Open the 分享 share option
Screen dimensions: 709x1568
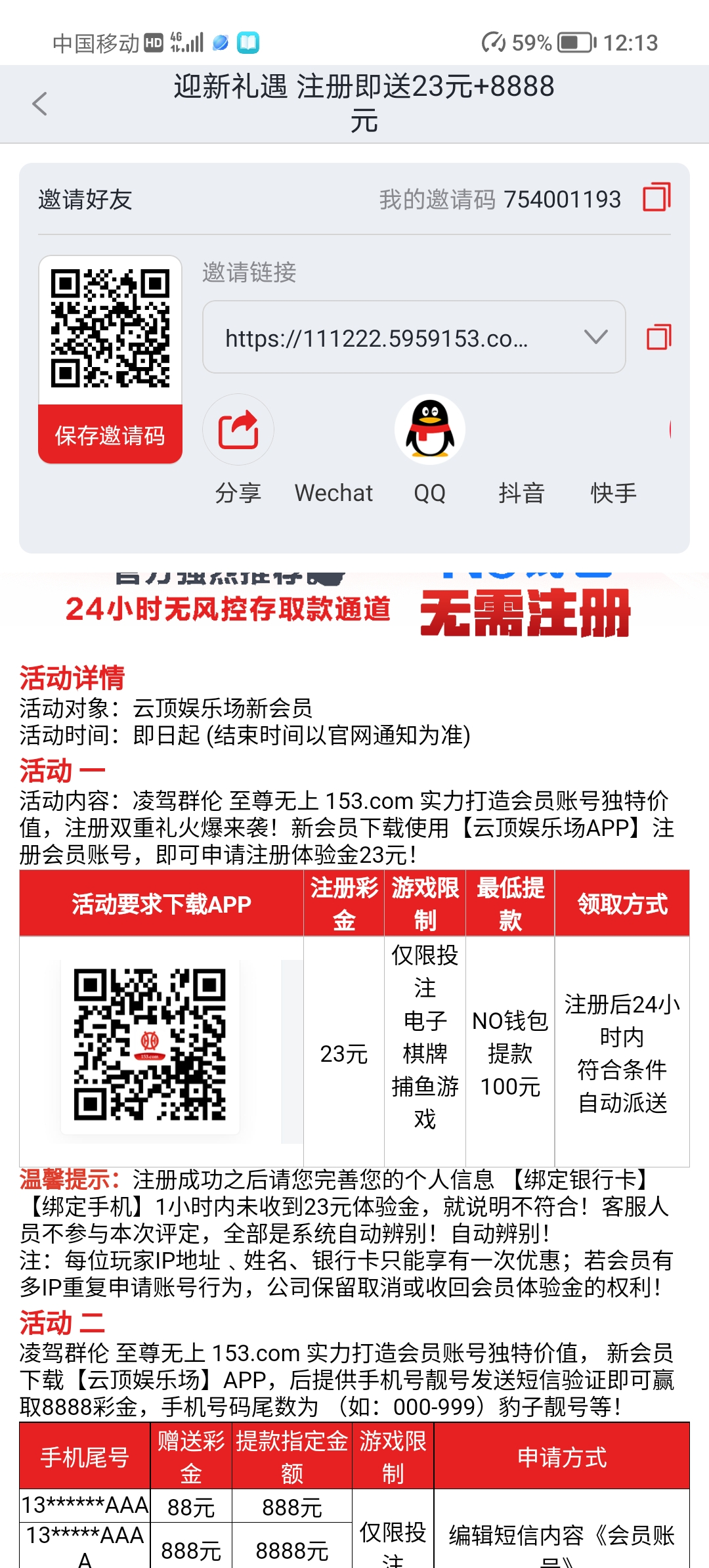pos(238,430)
